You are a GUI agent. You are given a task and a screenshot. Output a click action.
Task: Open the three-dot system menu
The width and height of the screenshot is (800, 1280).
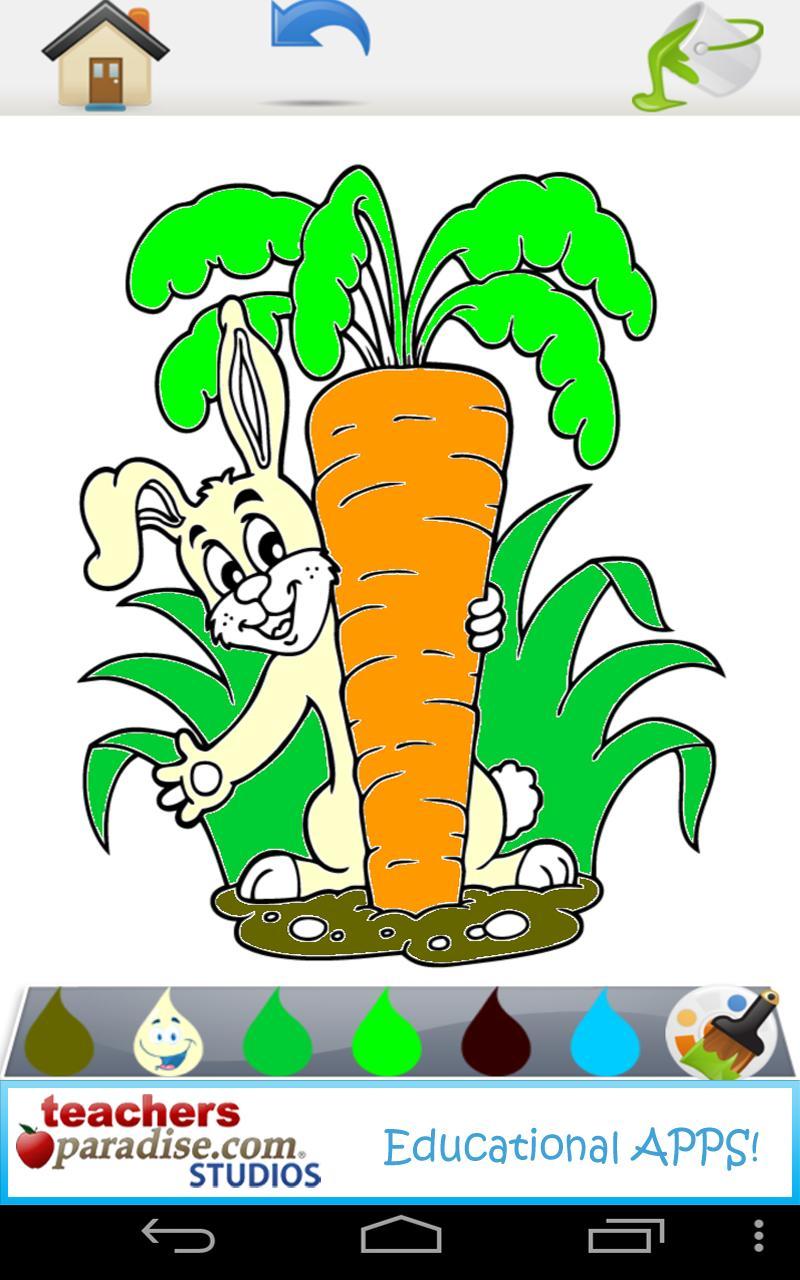[758, 1237]
